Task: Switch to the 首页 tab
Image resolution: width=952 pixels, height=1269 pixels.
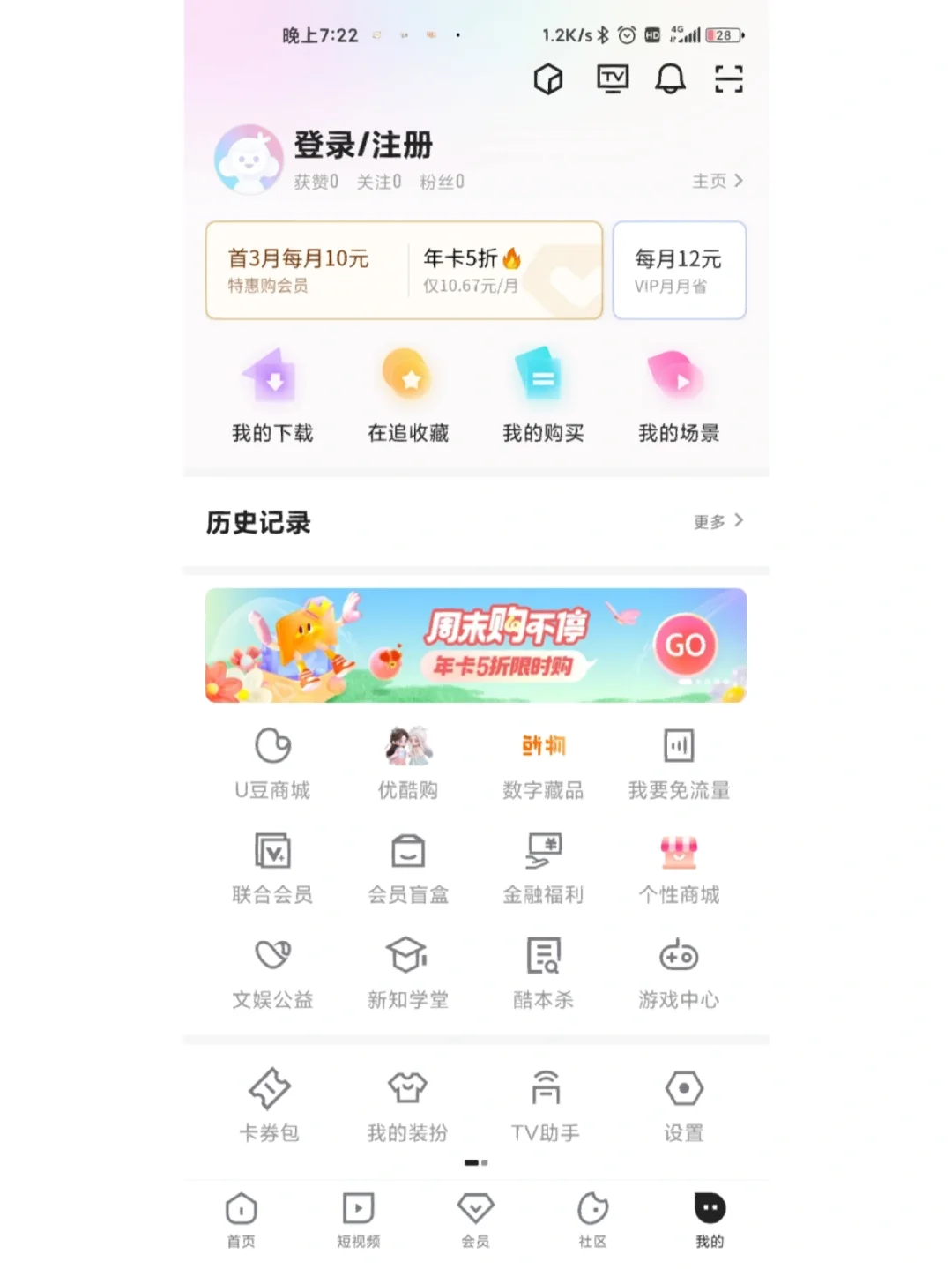Action: click(242, 1220)
